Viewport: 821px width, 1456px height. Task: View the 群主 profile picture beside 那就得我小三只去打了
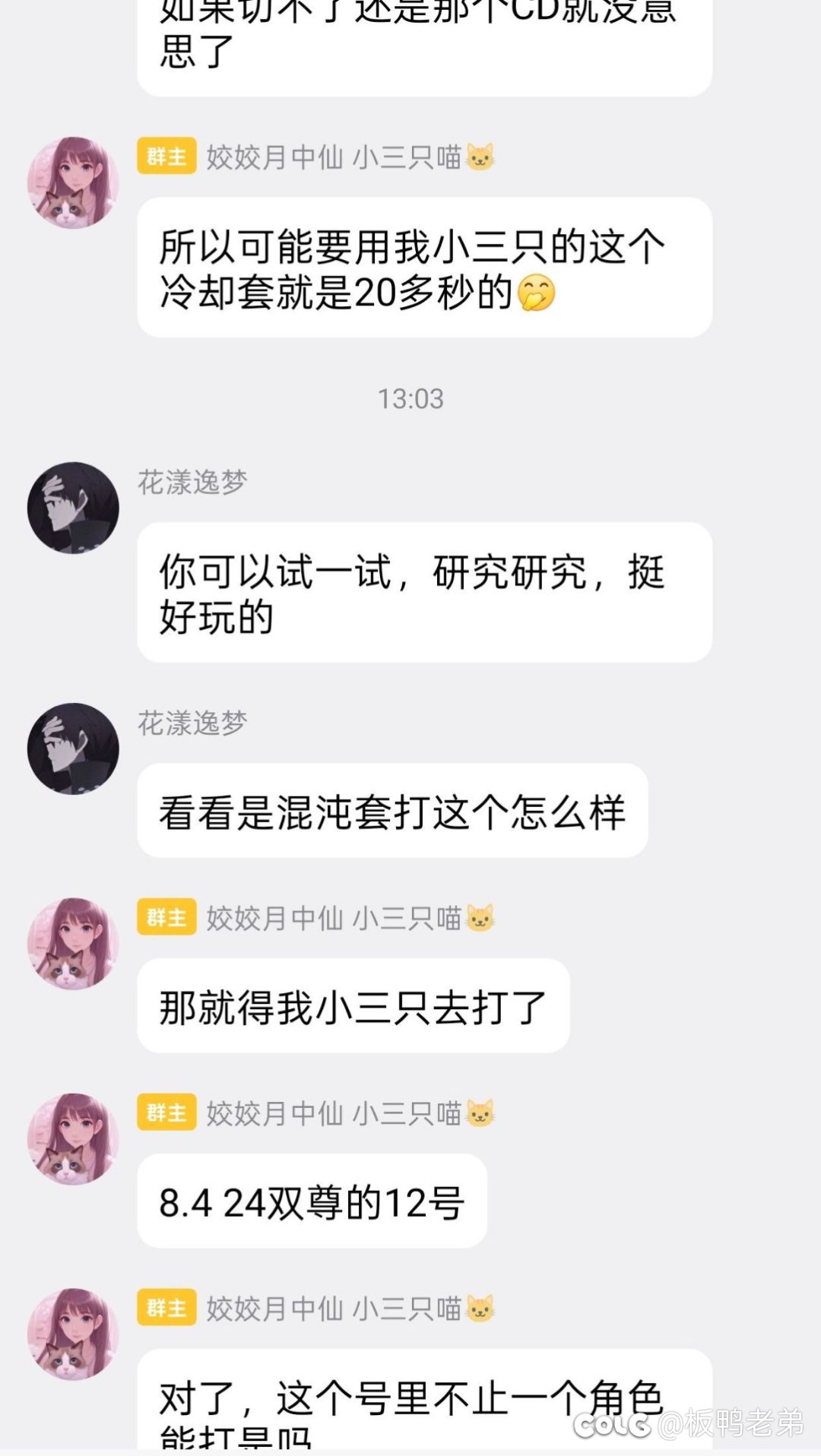[73, 943]
